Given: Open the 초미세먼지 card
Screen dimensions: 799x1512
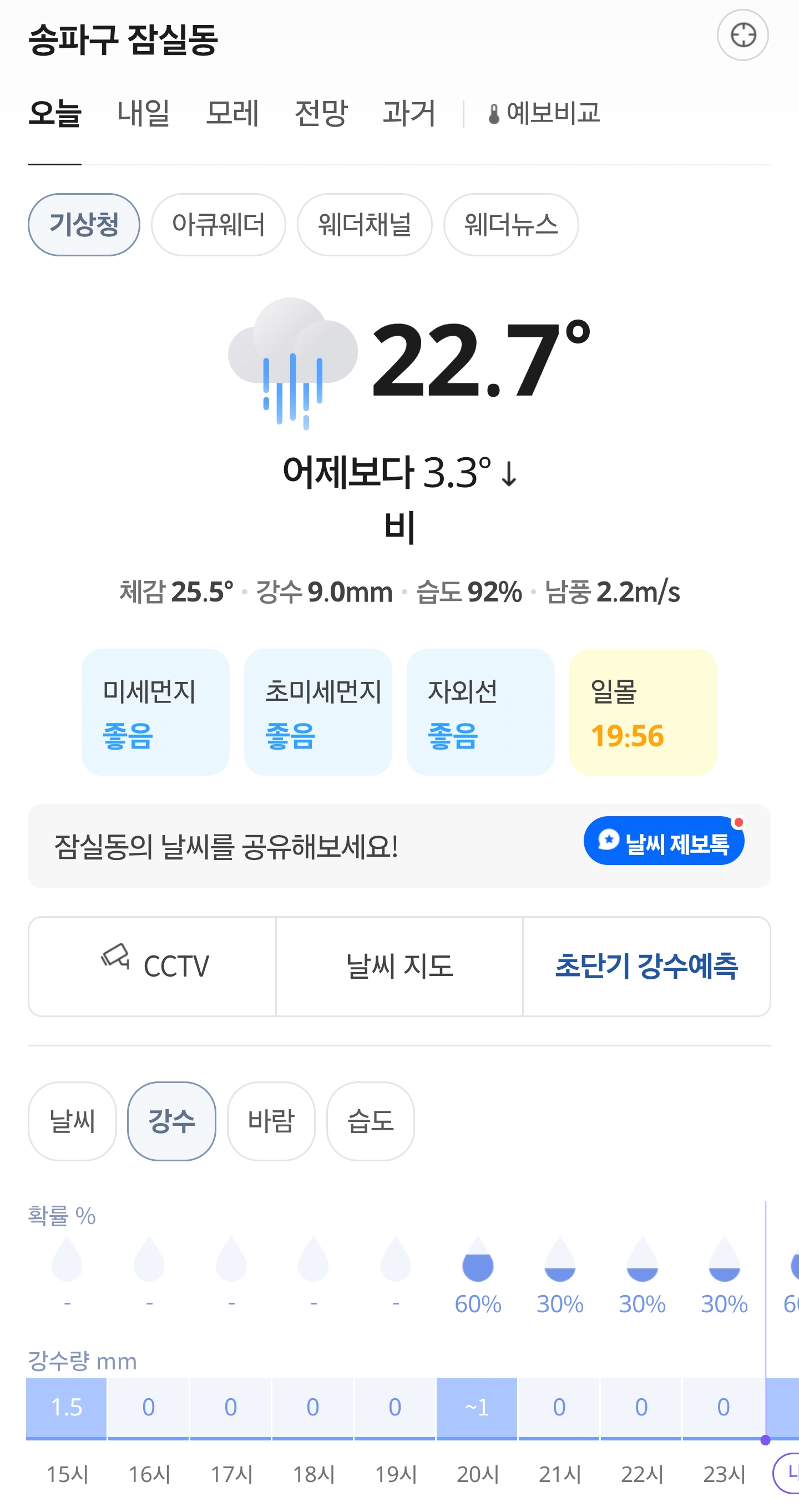Looking at the screenshot, I should (x=318, y=712).
